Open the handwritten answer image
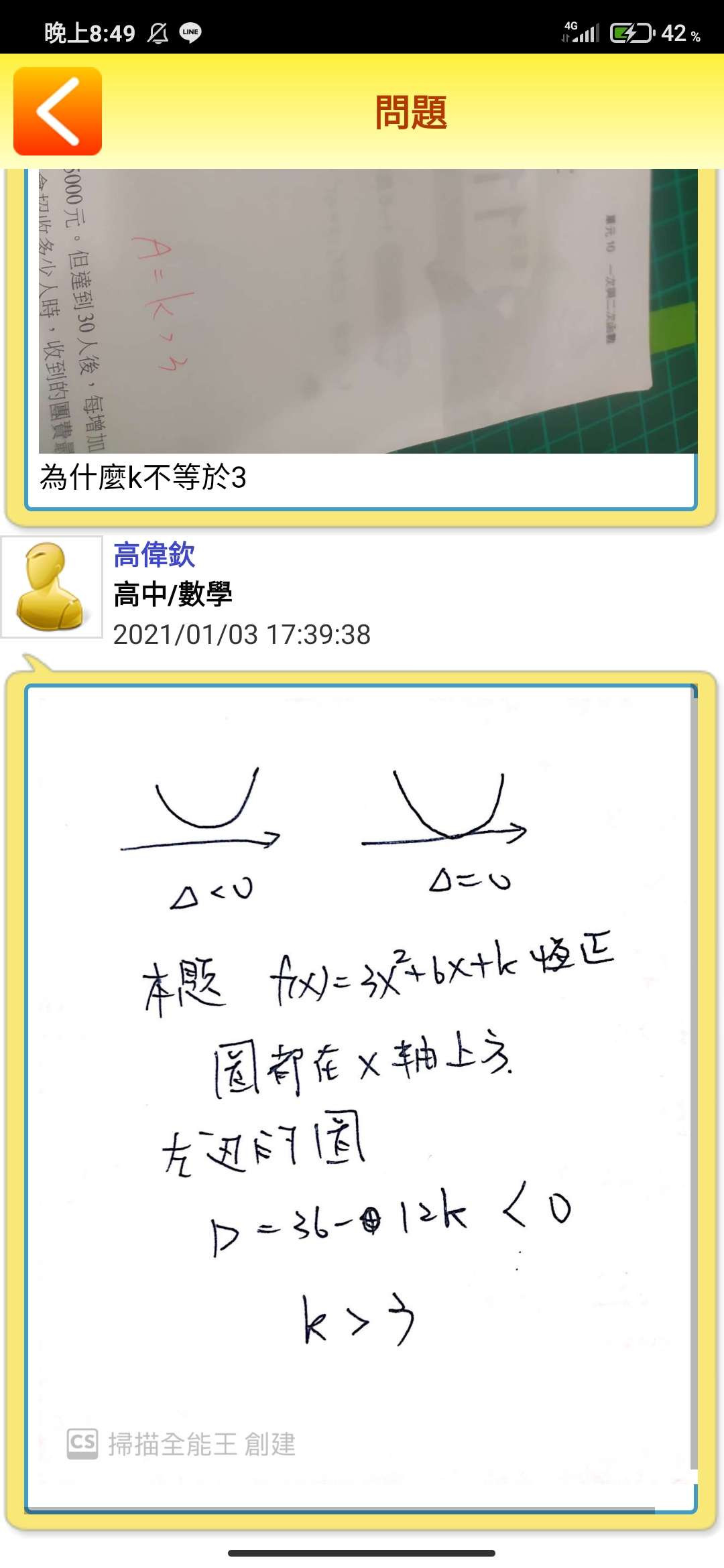The width and height of the screenshot is (724, 1568). pyautogui.click(x=361, y=1099)
